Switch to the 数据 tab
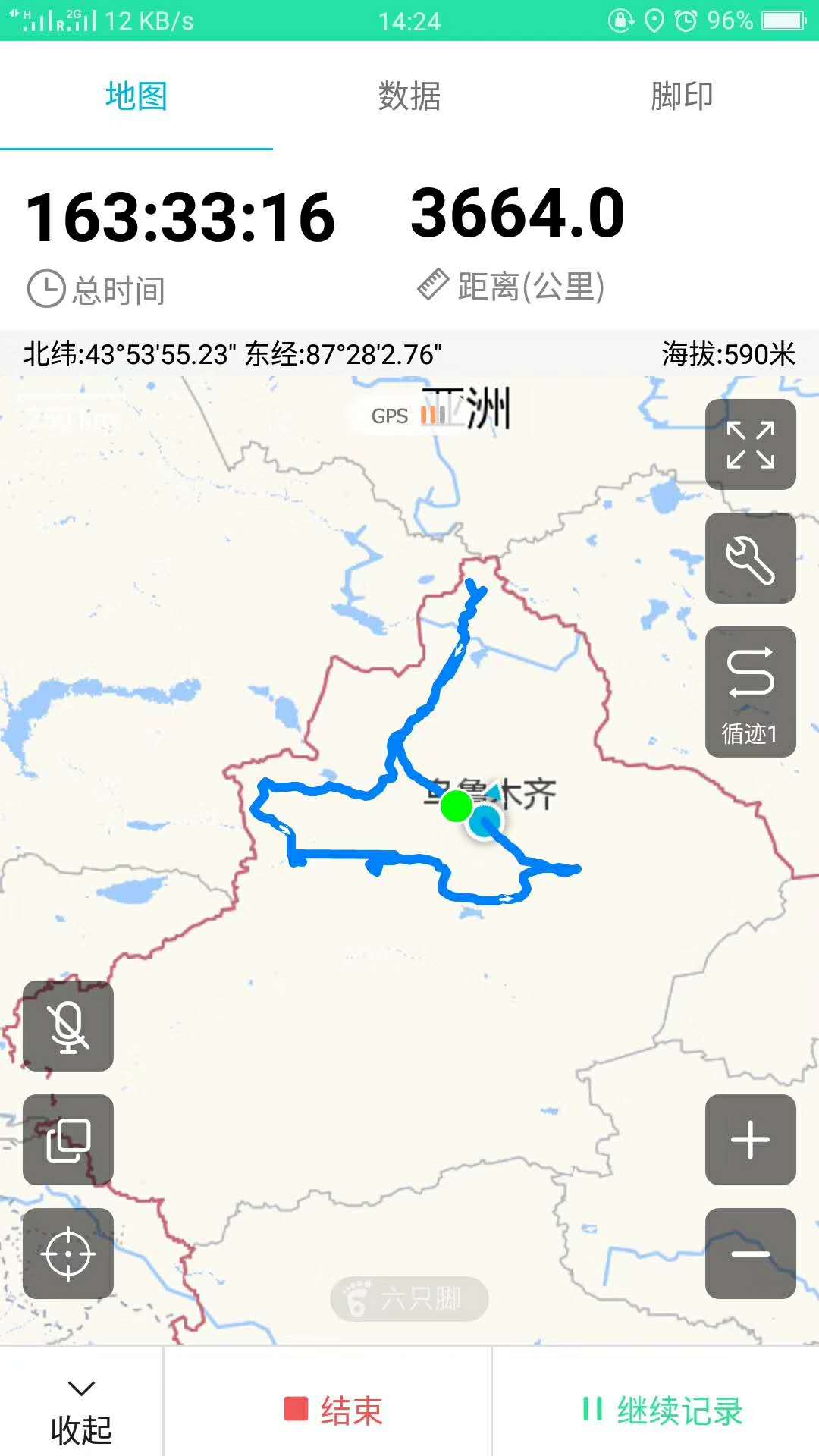 (409, 96)
